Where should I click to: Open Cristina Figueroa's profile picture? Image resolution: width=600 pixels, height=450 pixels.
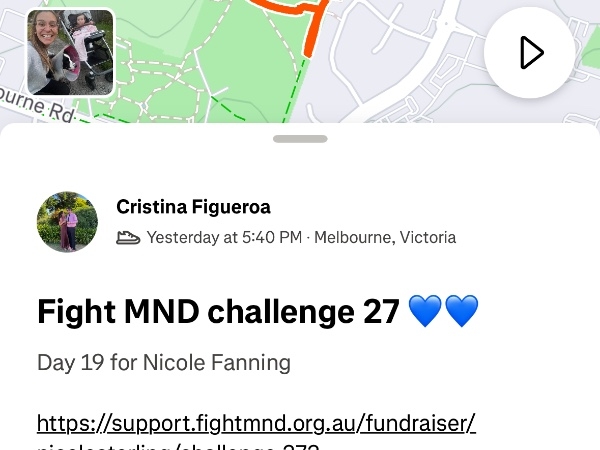coord(67,222)
